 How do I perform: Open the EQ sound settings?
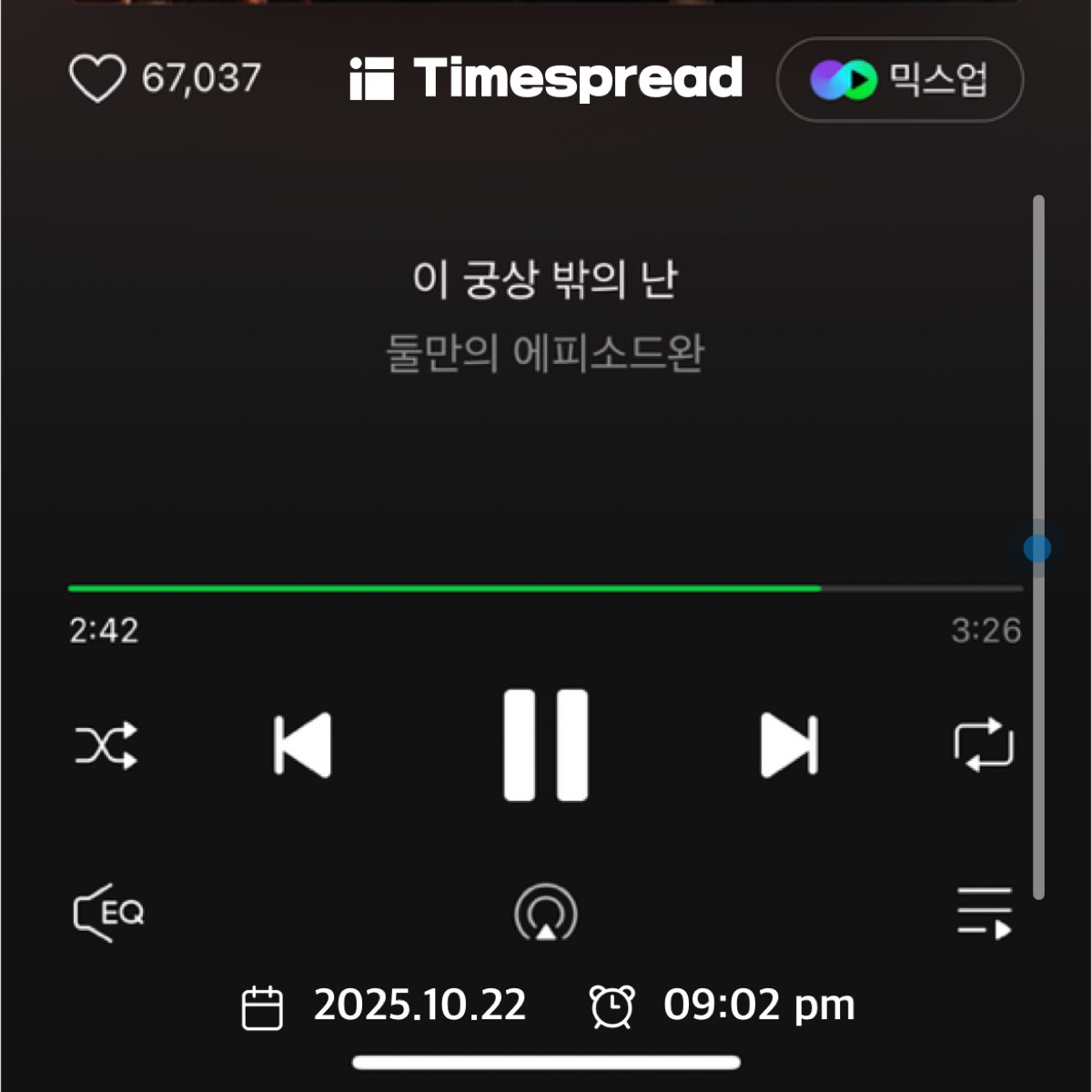pyautogui.click(x=108, y=912)
